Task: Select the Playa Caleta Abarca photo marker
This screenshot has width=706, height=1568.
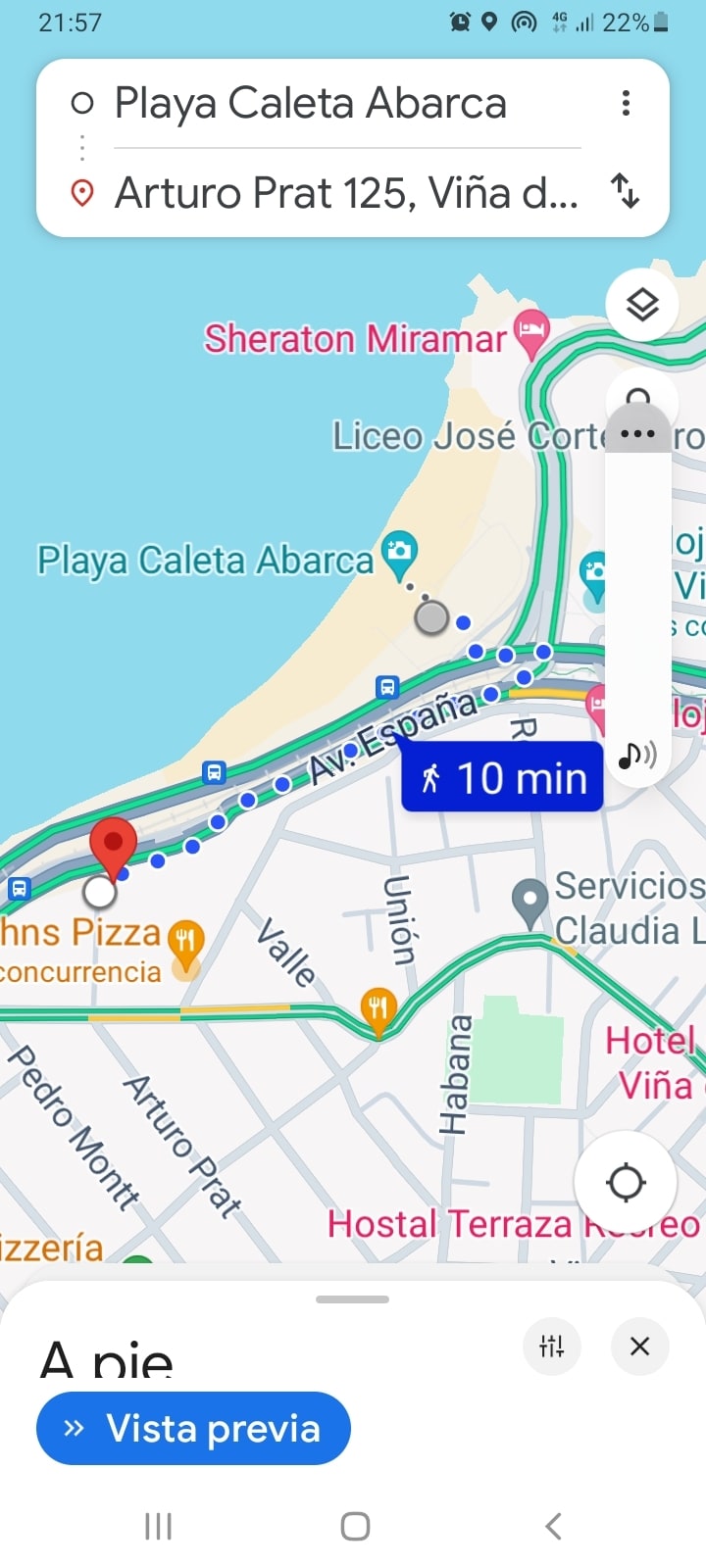Action: click(399, 553)
